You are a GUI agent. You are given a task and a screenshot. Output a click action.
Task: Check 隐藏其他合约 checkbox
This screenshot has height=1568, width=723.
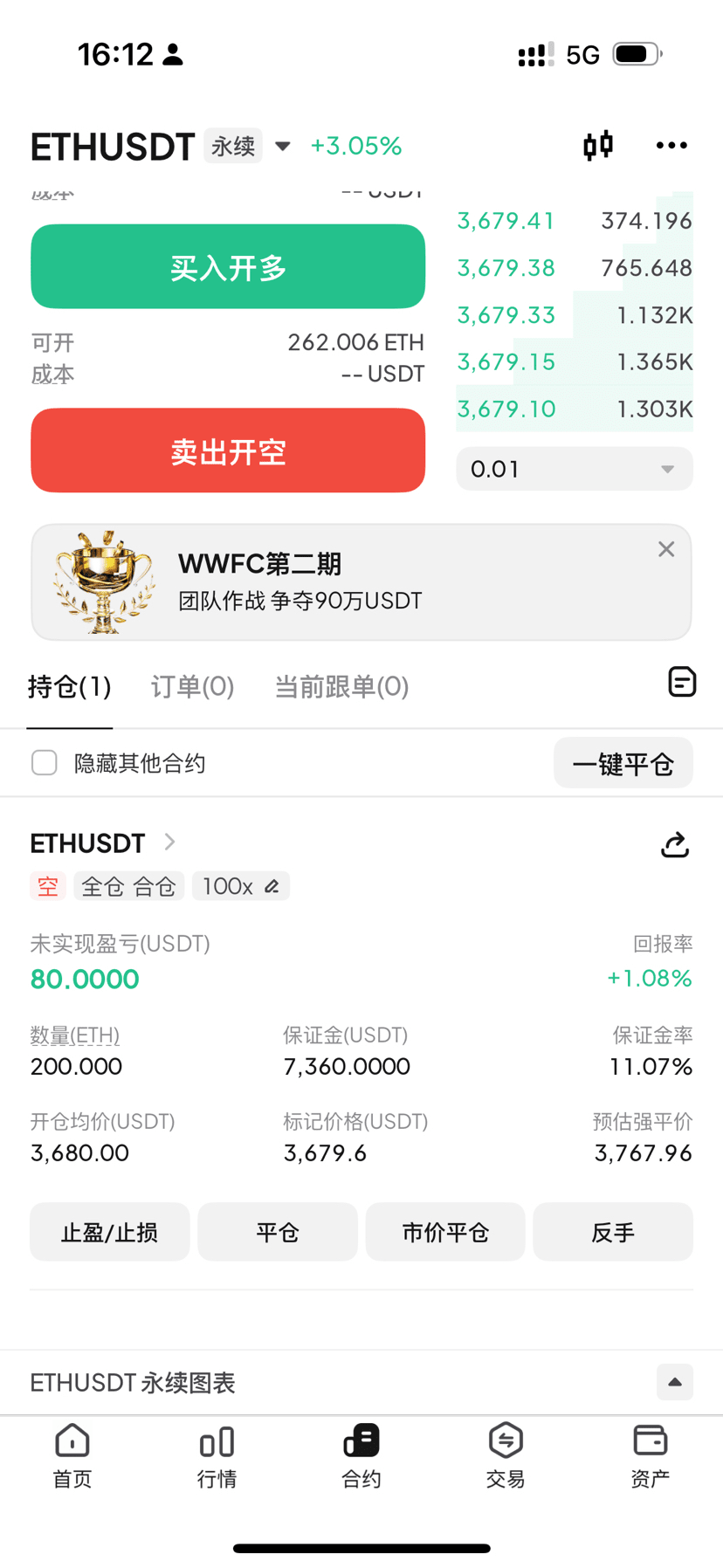tap(45, 763)
